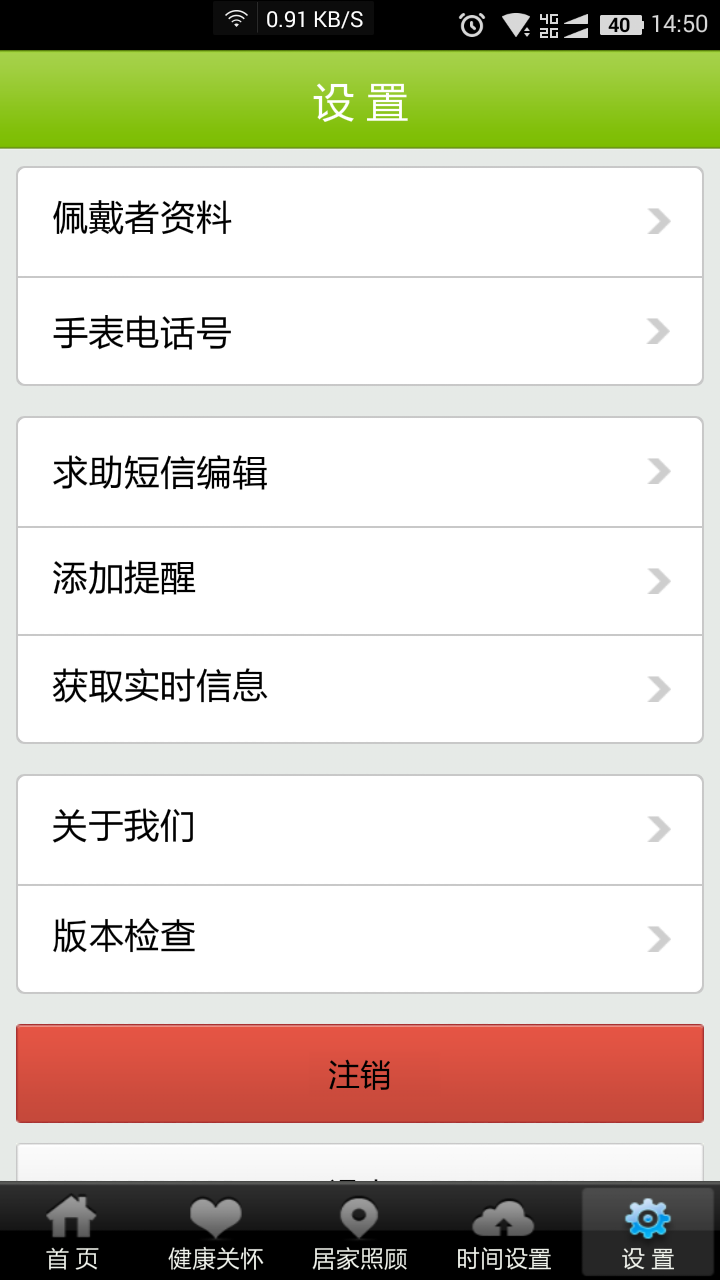
Task: Check for updates via 版本检查
Action: [x=360, y=938]
